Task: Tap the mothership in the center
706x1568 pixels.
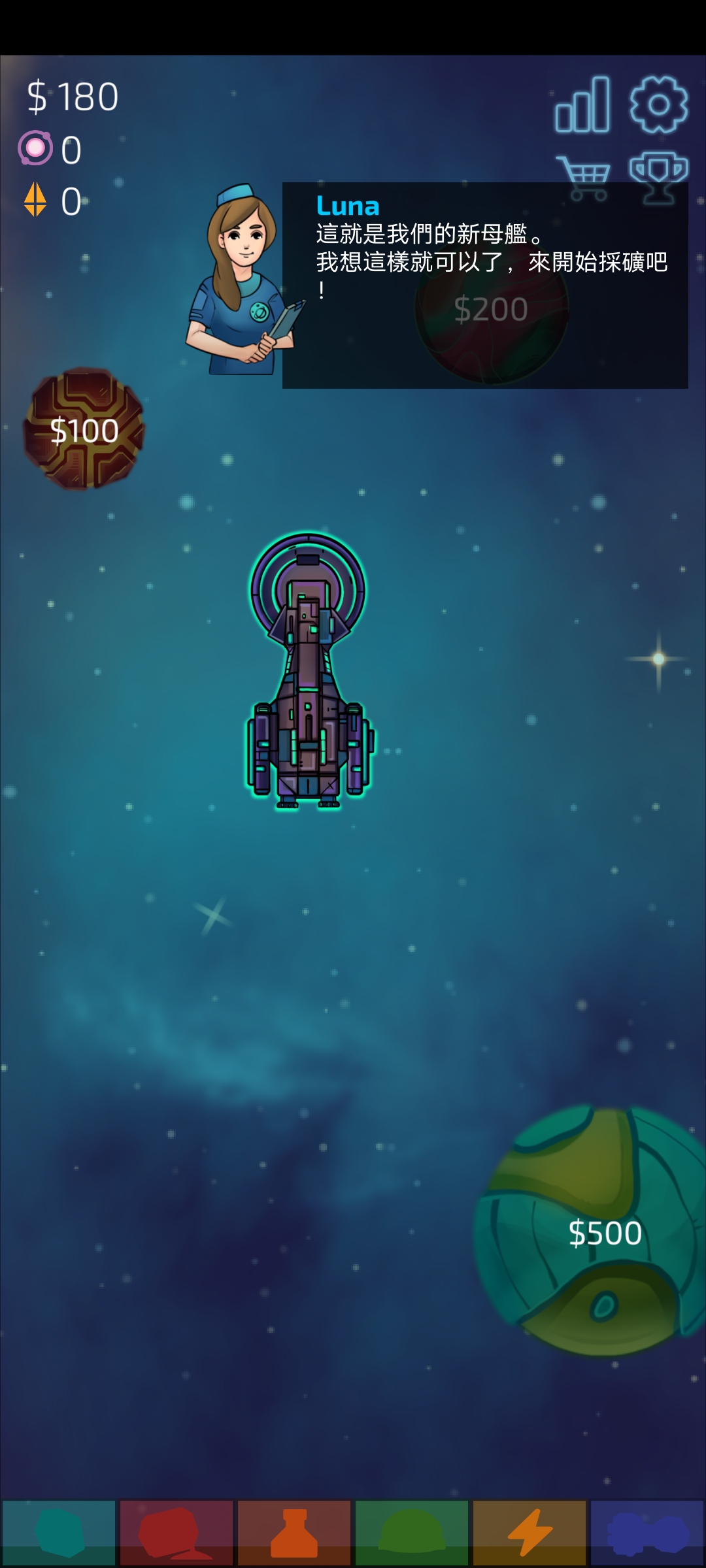Action: (309, 673)
